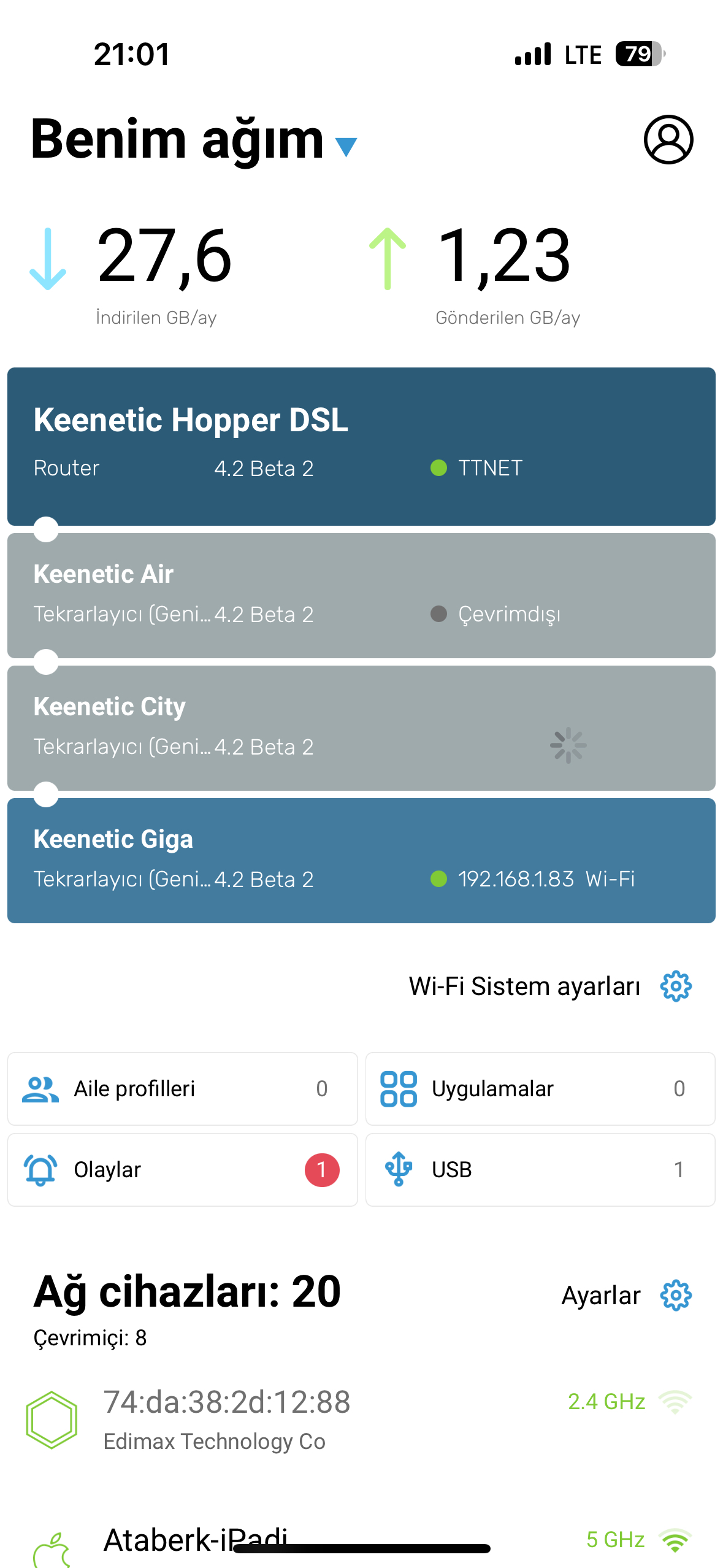
Task: Go to Uygulamalar
Action: pyautogui.click(x=540, y=1089)
